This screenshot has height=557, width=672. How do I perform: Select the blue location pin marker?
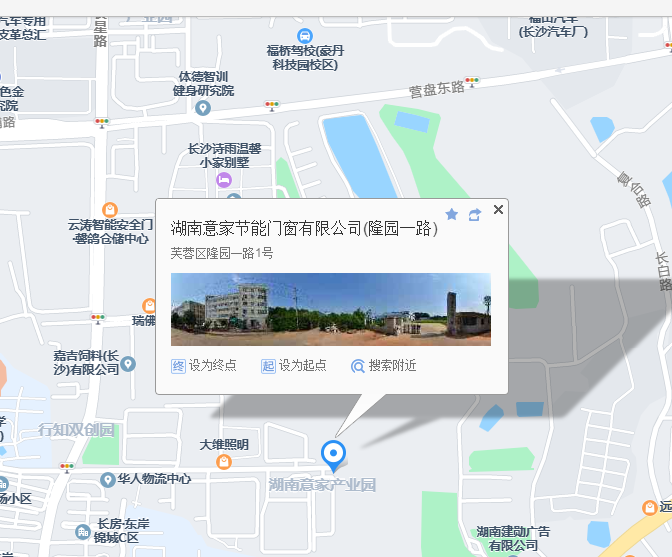coord(333,455)
